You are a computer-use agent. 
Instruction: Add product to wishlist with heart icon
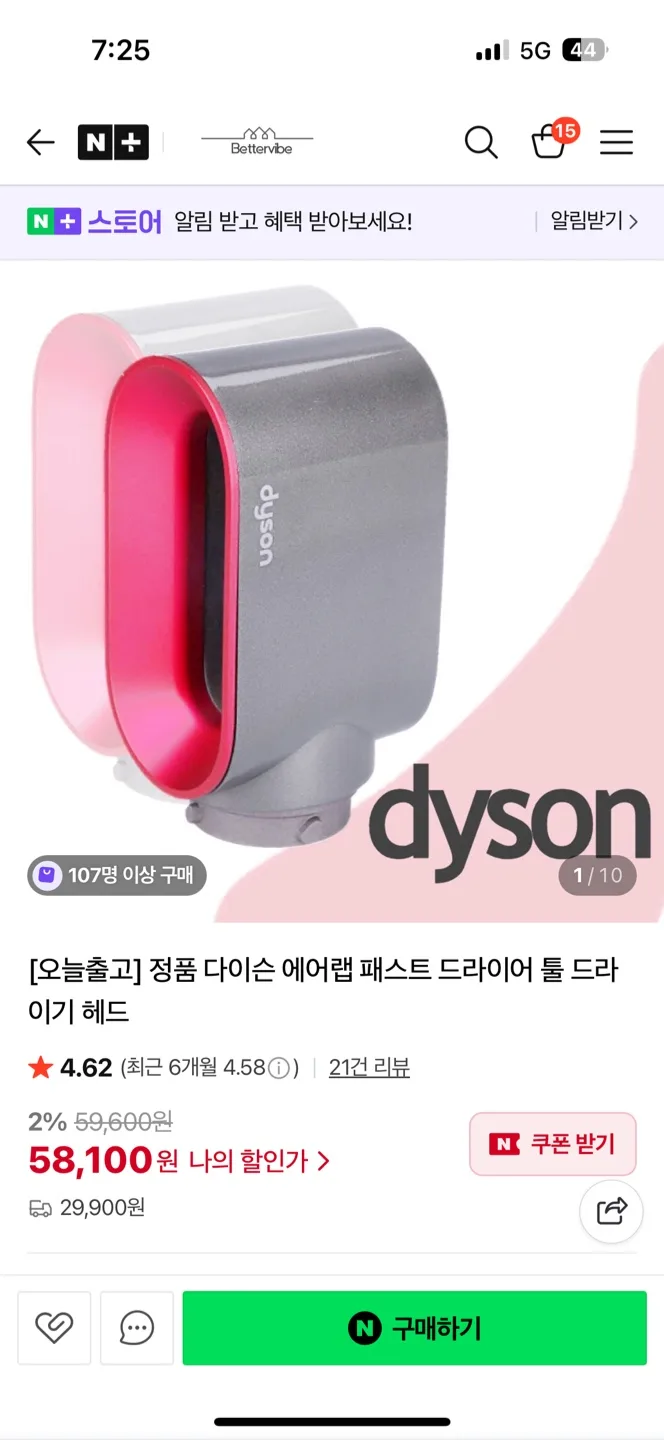[54, 1328]
